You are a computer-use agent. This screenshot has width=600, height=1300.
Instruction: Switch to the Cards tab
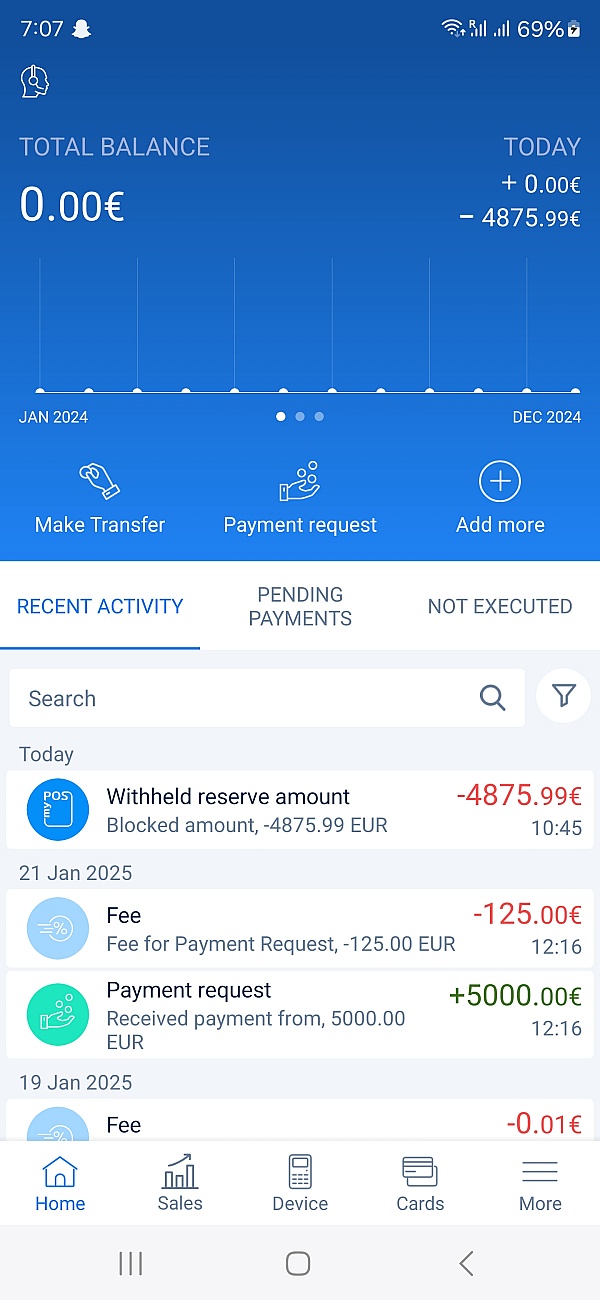(420, 1184)
